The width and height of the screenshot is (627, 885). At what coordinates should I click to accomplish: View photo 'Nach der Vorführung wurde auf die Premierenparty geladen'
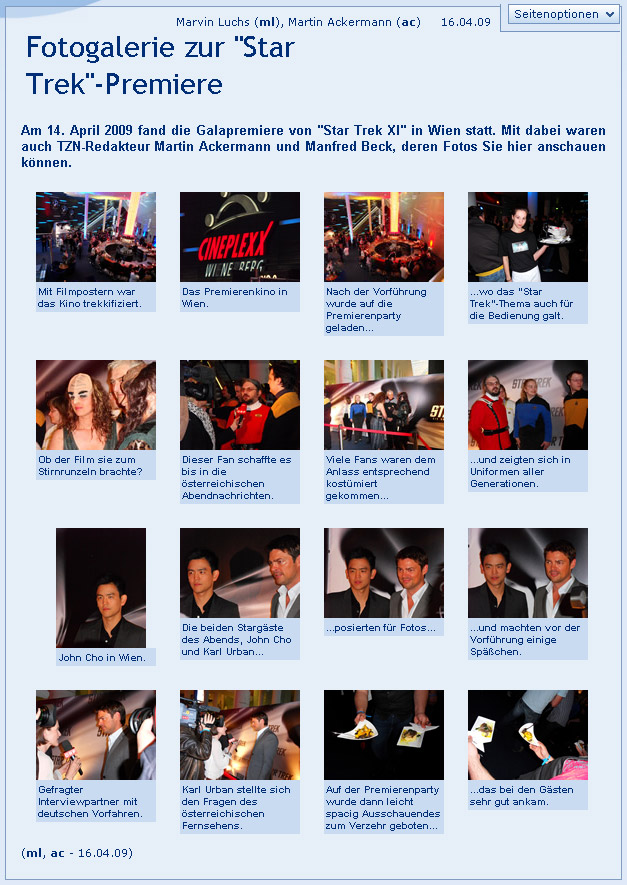pos(384,237)
